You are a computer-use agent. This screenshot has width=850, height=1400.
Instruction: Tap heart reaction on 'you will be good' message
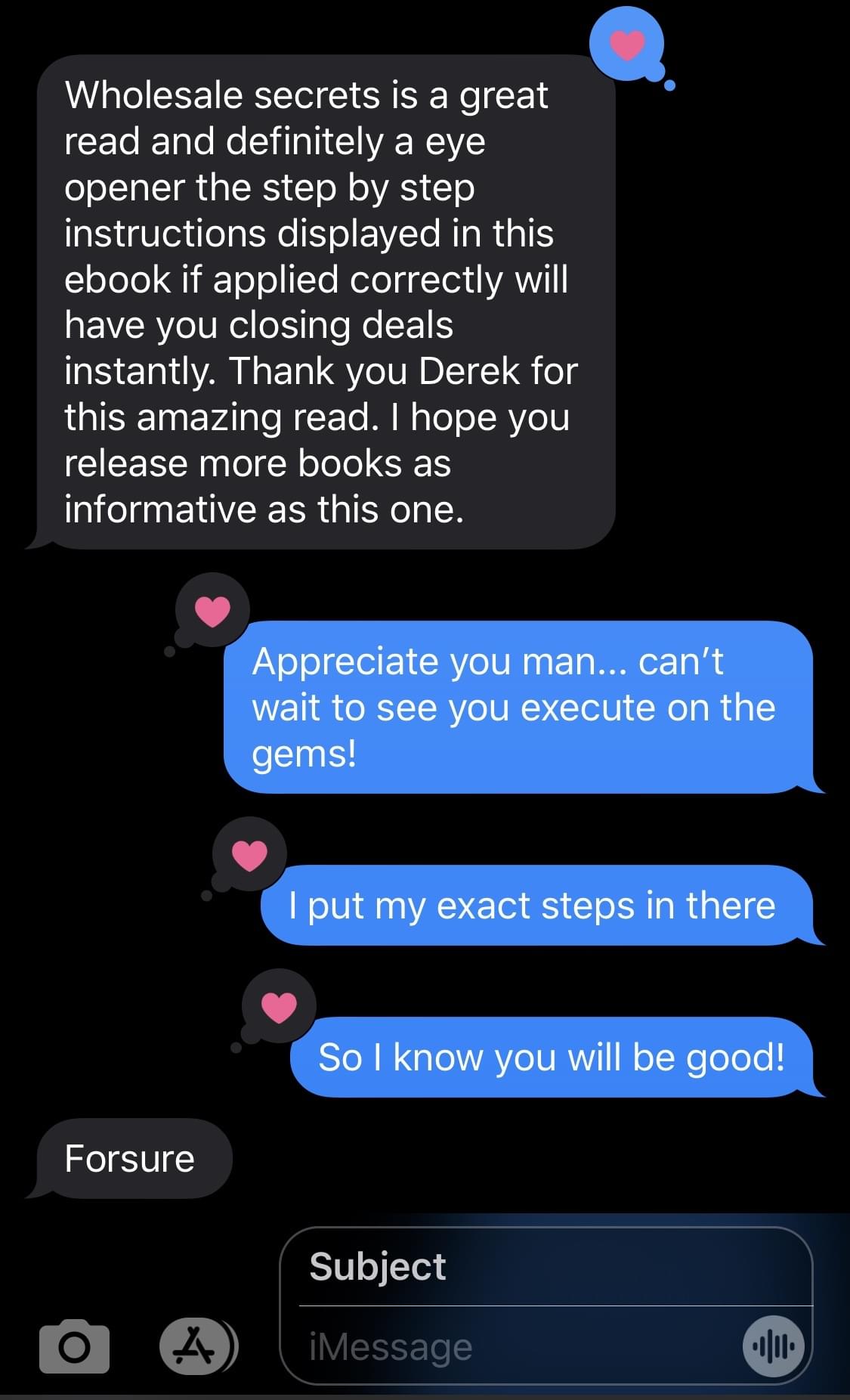(x=279, y=1006)
